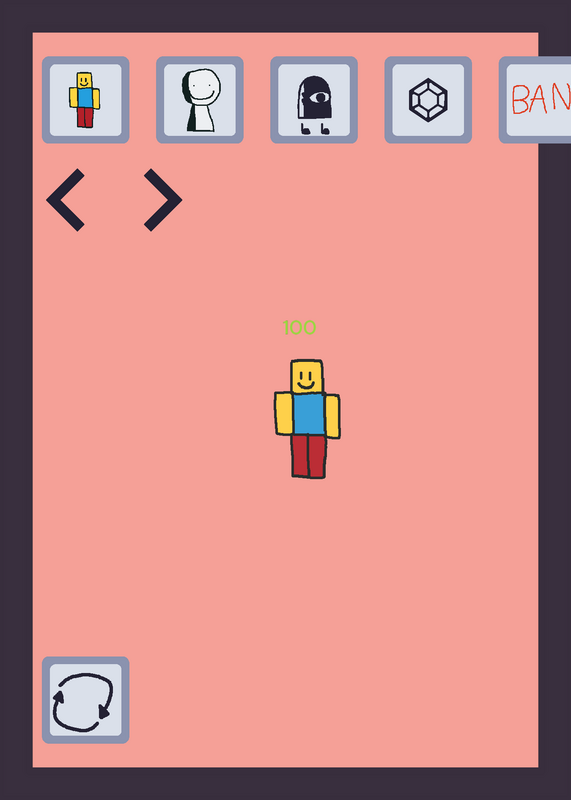
Task: Choose the white smiley mask character
Action: 200,100
